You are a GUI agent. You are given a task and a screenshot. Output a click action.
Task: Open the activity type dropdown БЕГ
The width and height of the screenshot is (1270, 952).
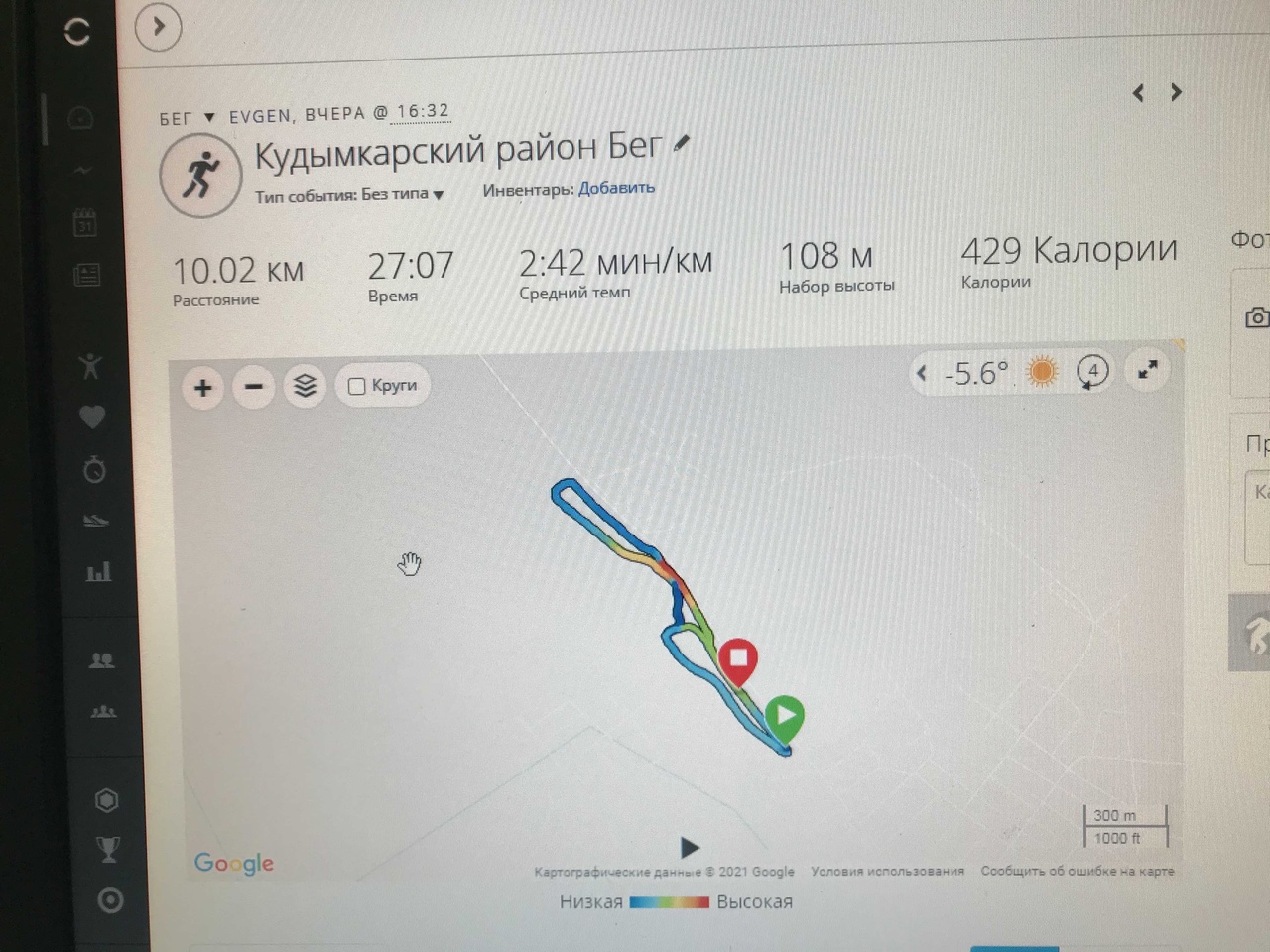209,117
